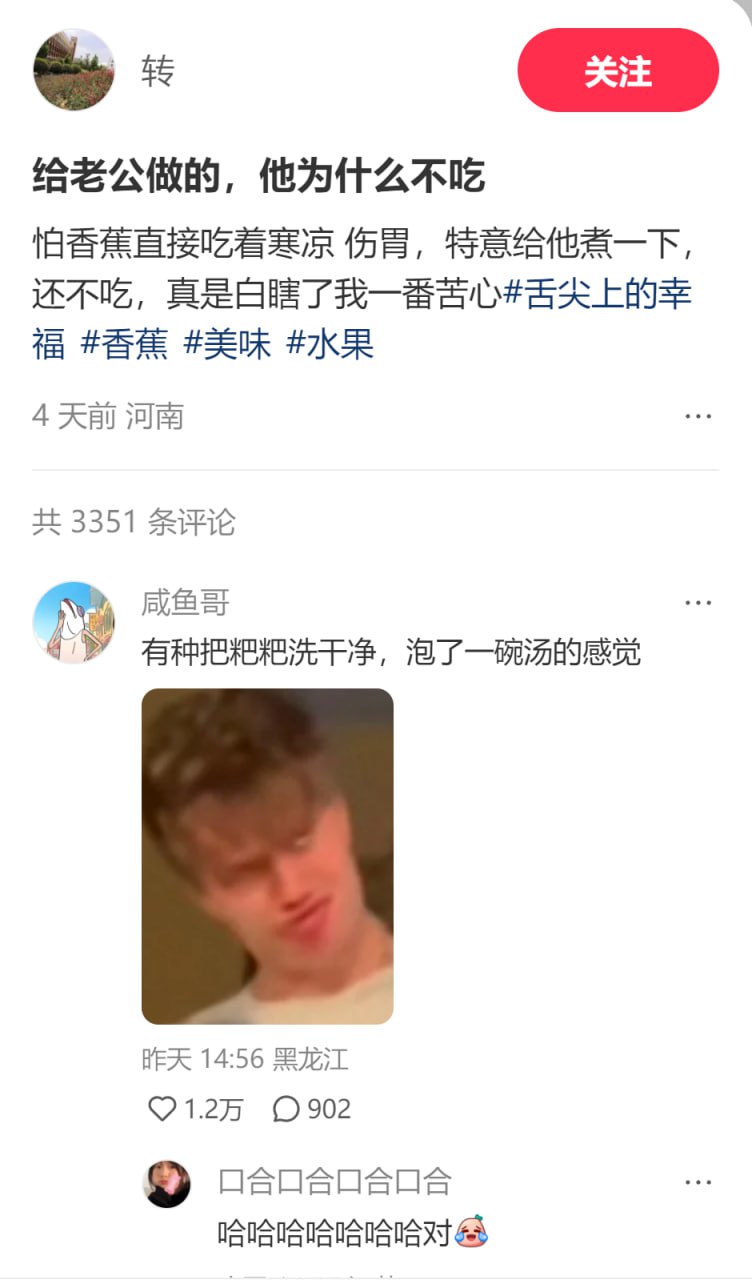Viewport: 752px width, 1280px height.
Task: Open the #舌尖上的幸福 hashtag link
Action: click(x=598, y=296)
